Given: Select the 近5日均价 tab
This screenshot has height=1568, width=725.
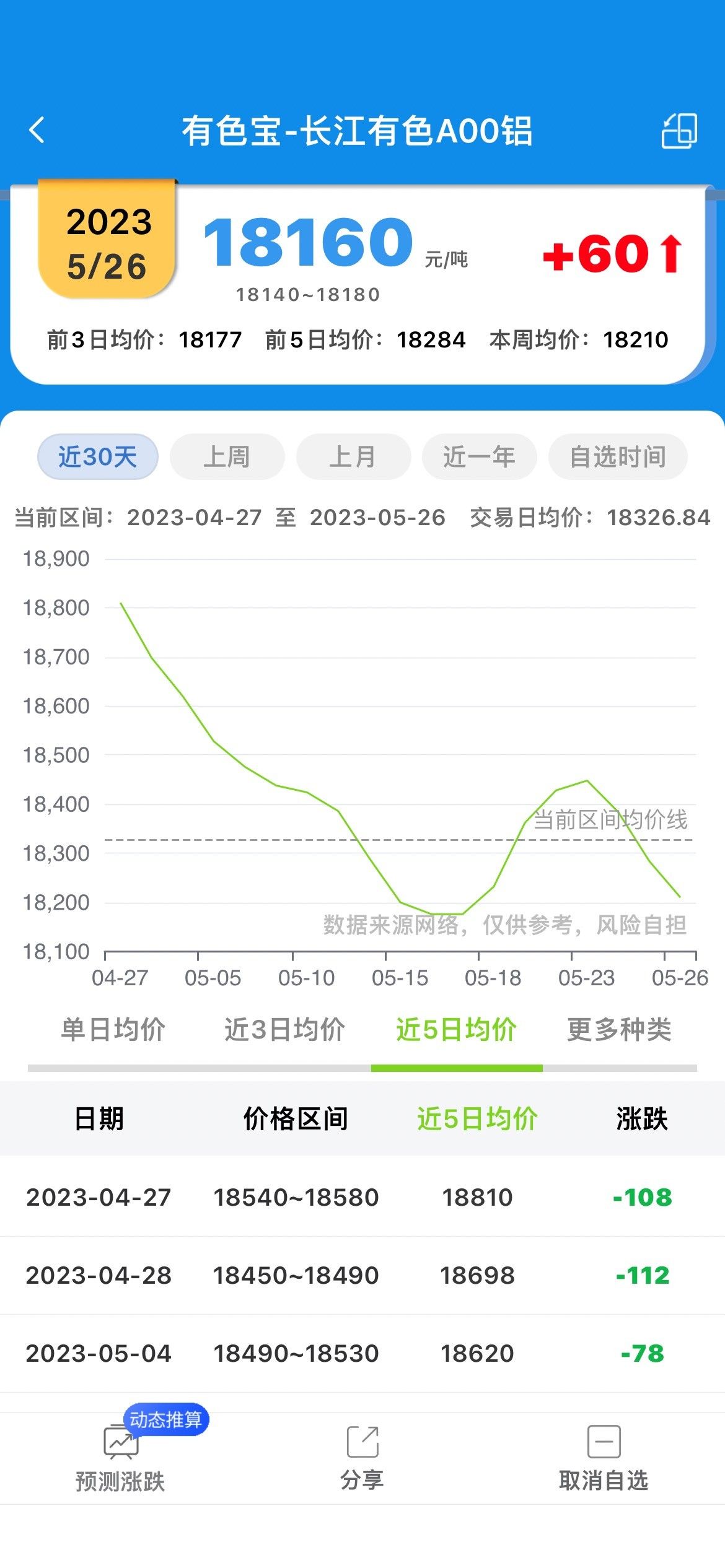Looking at the screenshot, I should point(457,1030).
